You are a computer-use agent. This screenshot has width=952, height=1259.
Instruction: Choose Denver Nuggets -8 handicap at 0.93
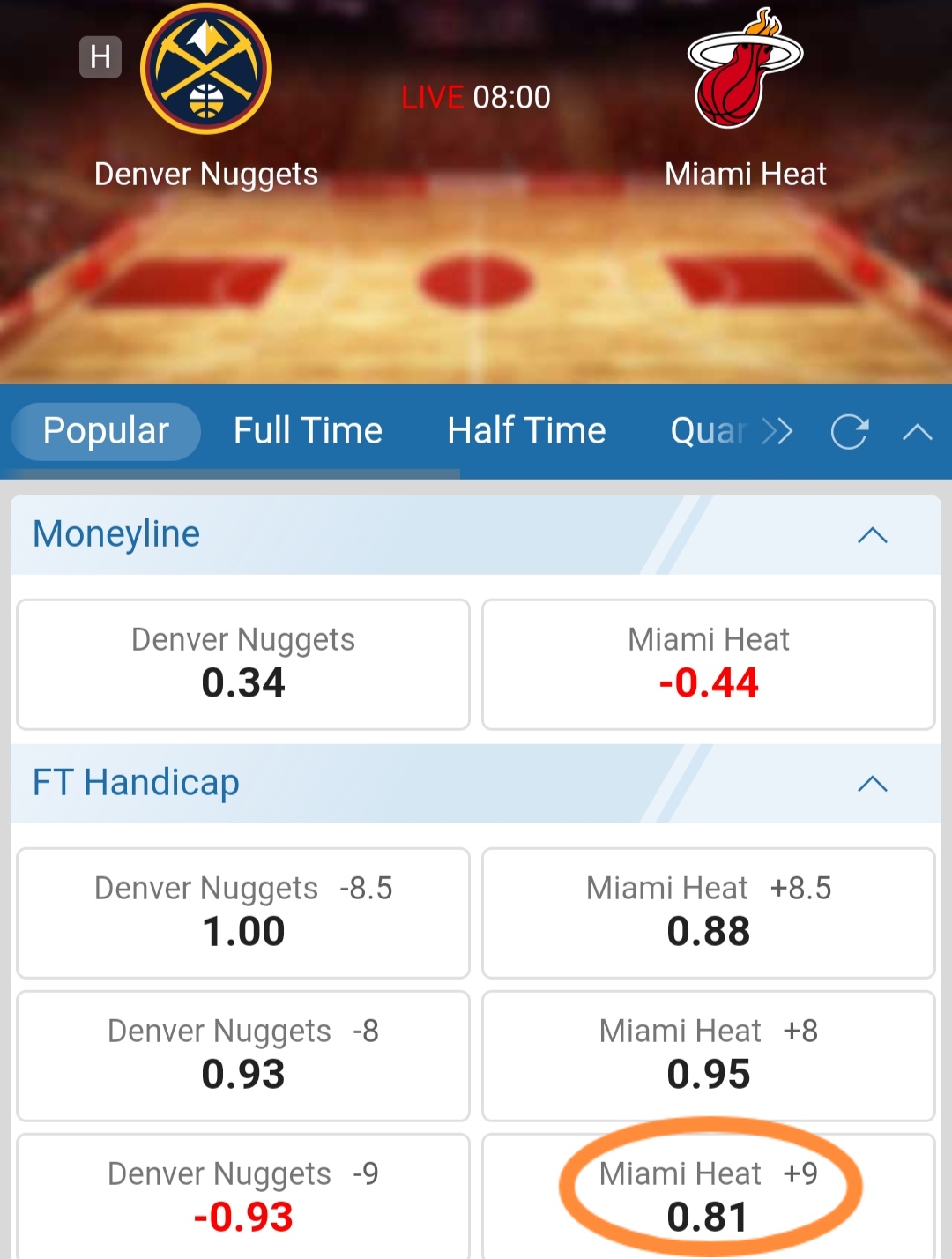click(x=243, y=1056)
